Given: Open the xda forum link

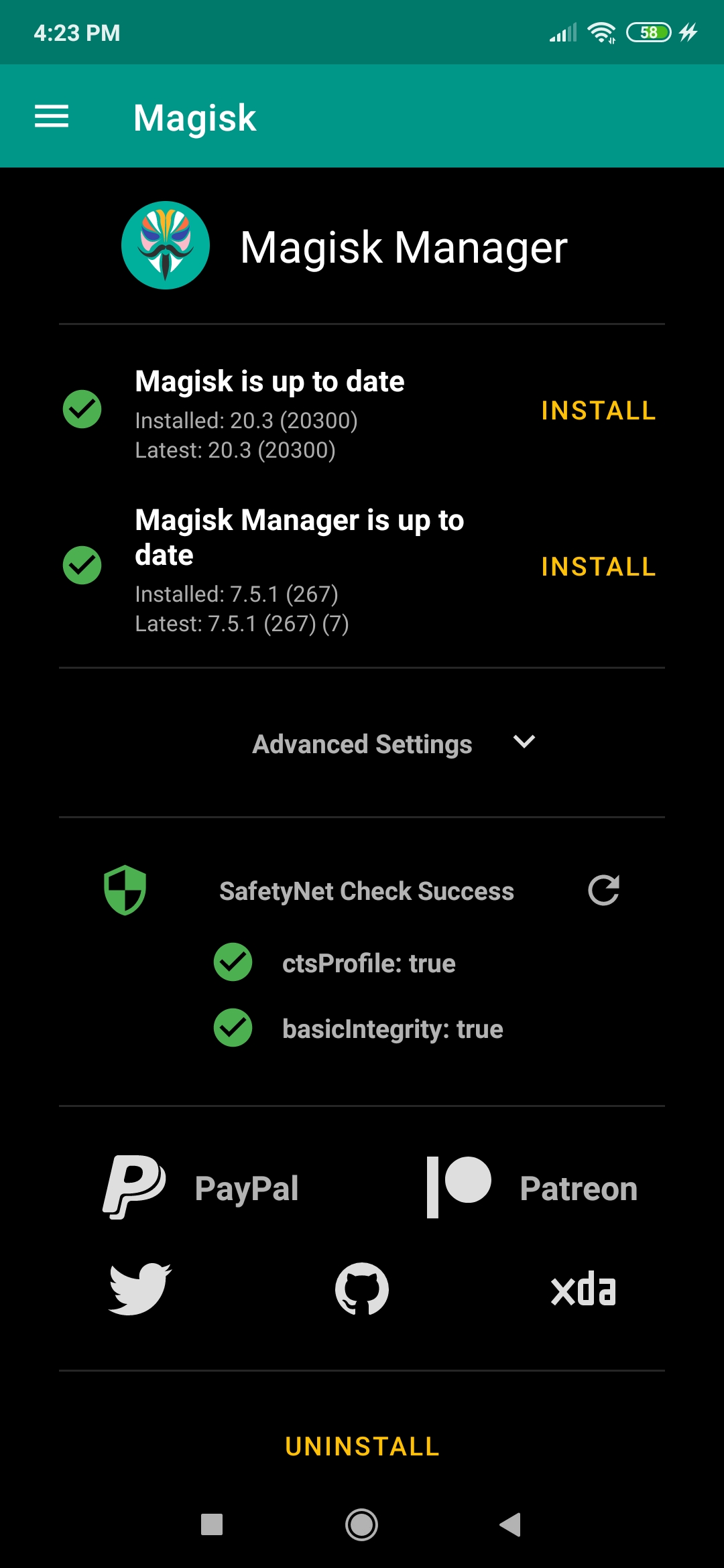Looking at the screenshot, I should pos(583,1289).
